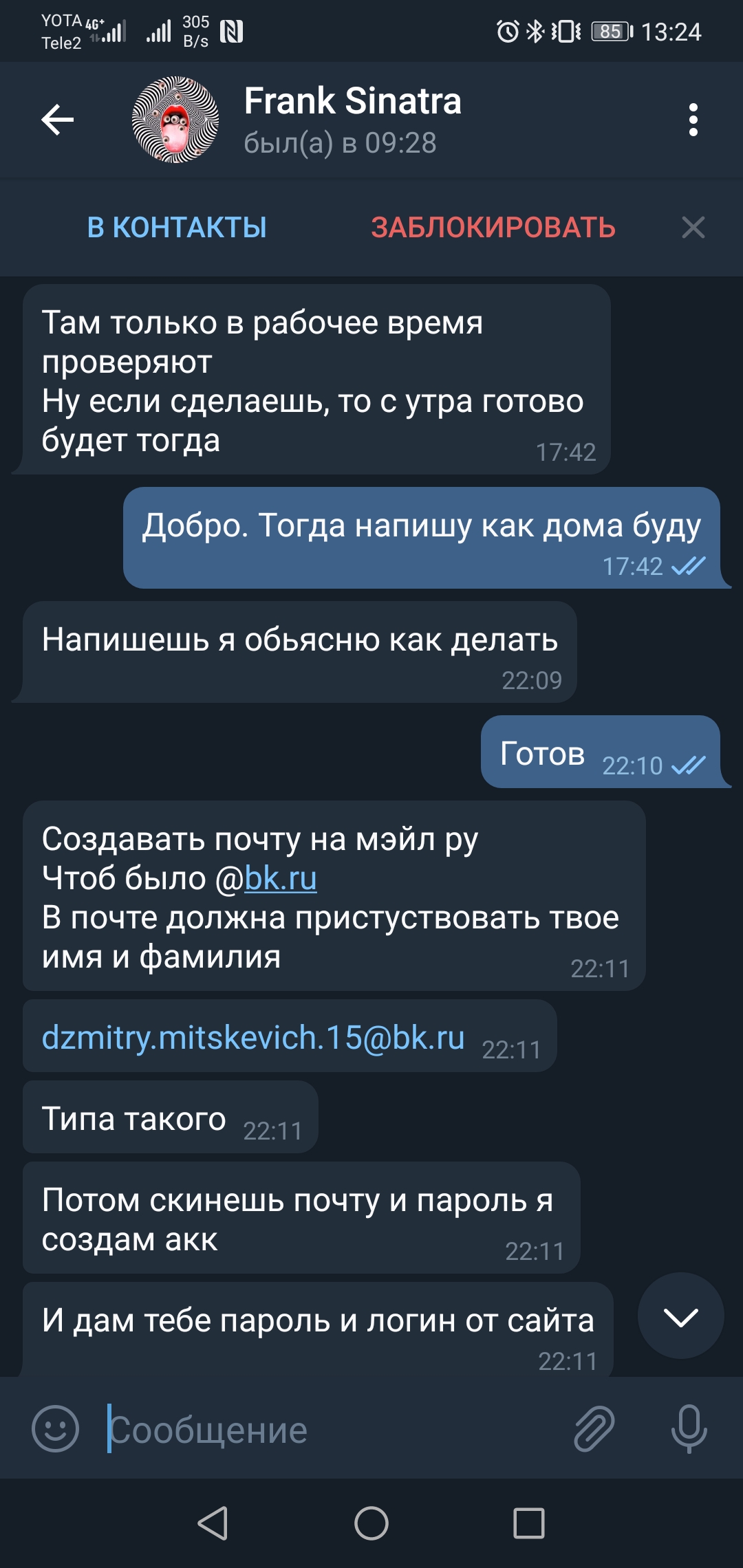Go back to the chat list
The height and width of the screenshot is (1568, 743).
tap(58, 120)
